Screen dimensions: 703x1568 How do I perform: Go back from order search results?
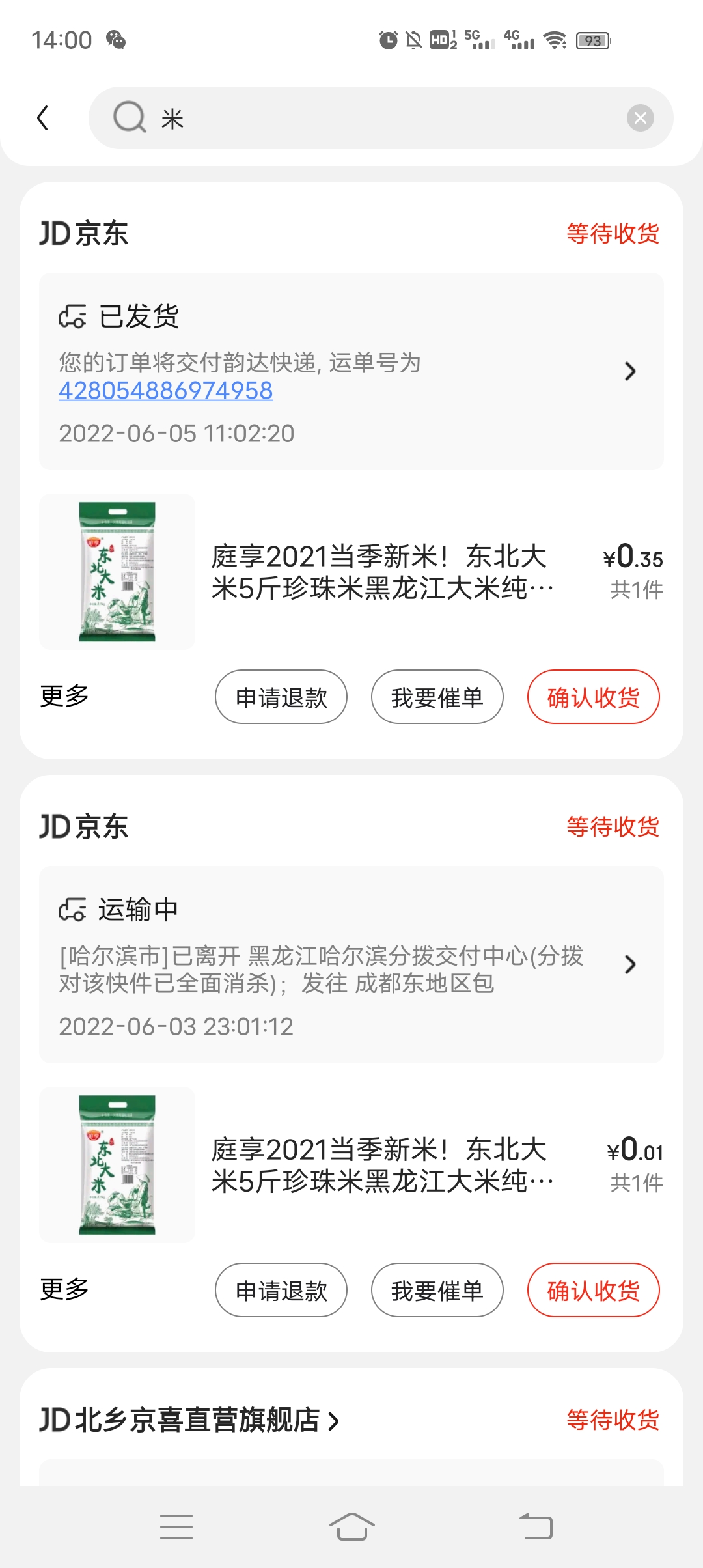(x=43, y=118)
